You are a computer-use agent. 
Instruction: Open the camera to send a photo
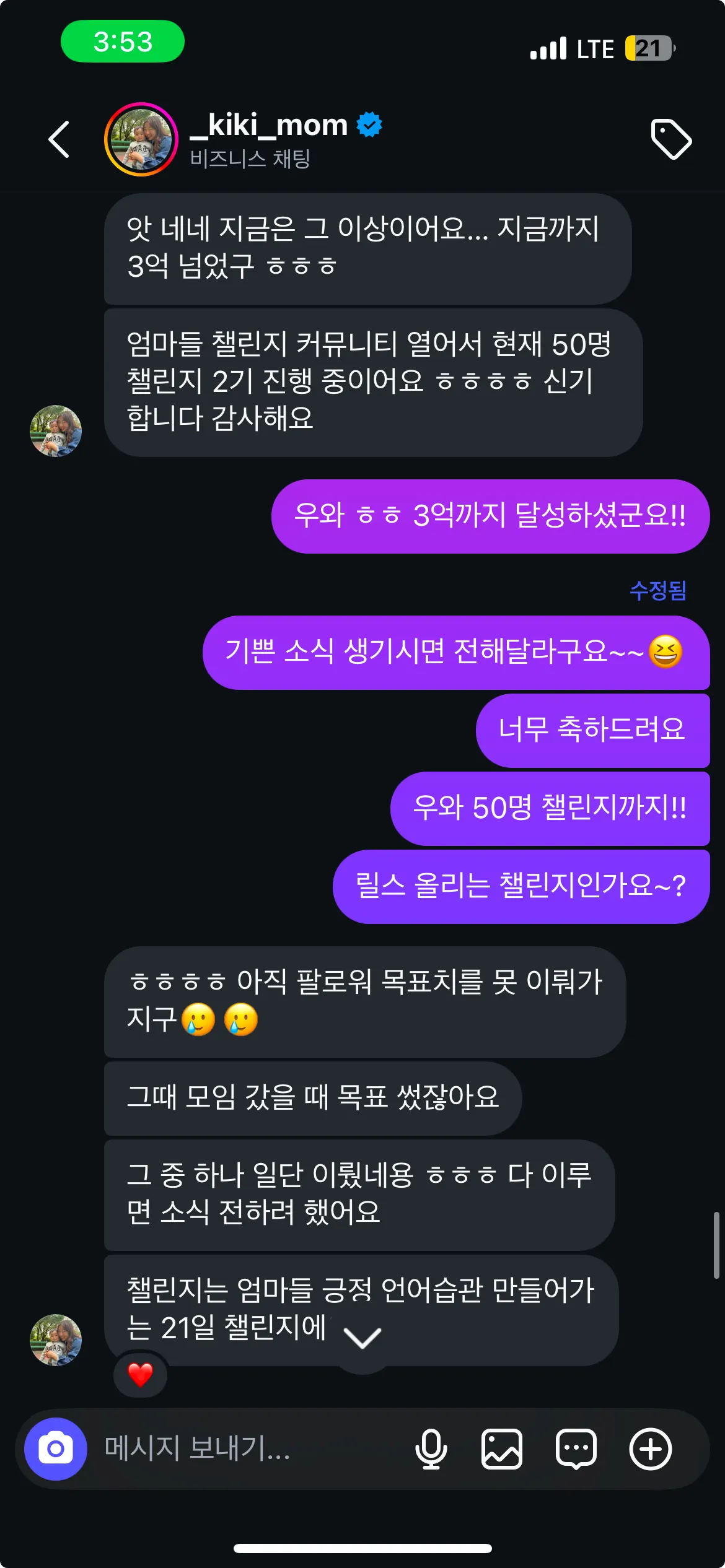pos(56,1449)
